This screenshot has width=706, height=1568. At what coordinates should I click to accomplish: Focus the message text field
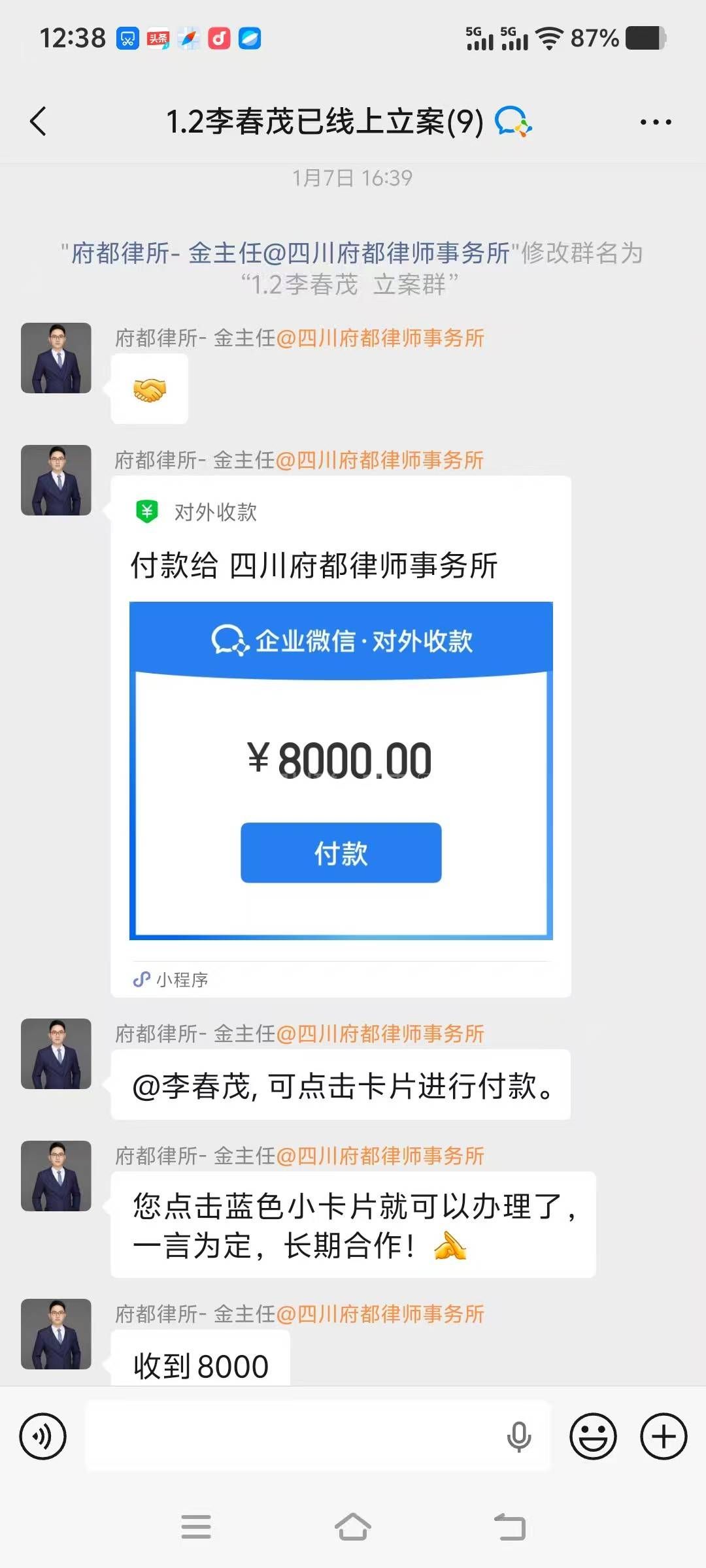294,1437
